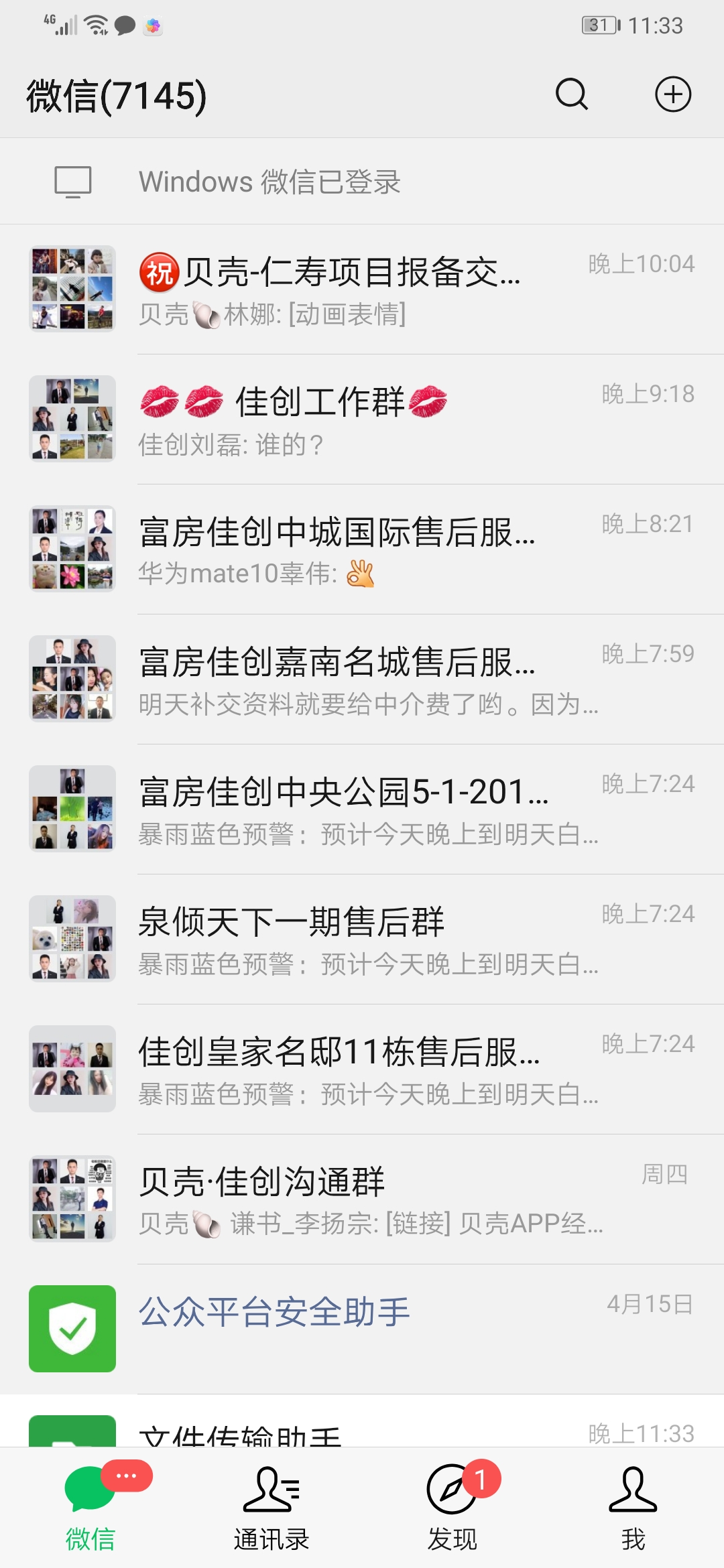Tap the plus add icon
Viewport: 724px width, 1568px height.
(672, 94)
